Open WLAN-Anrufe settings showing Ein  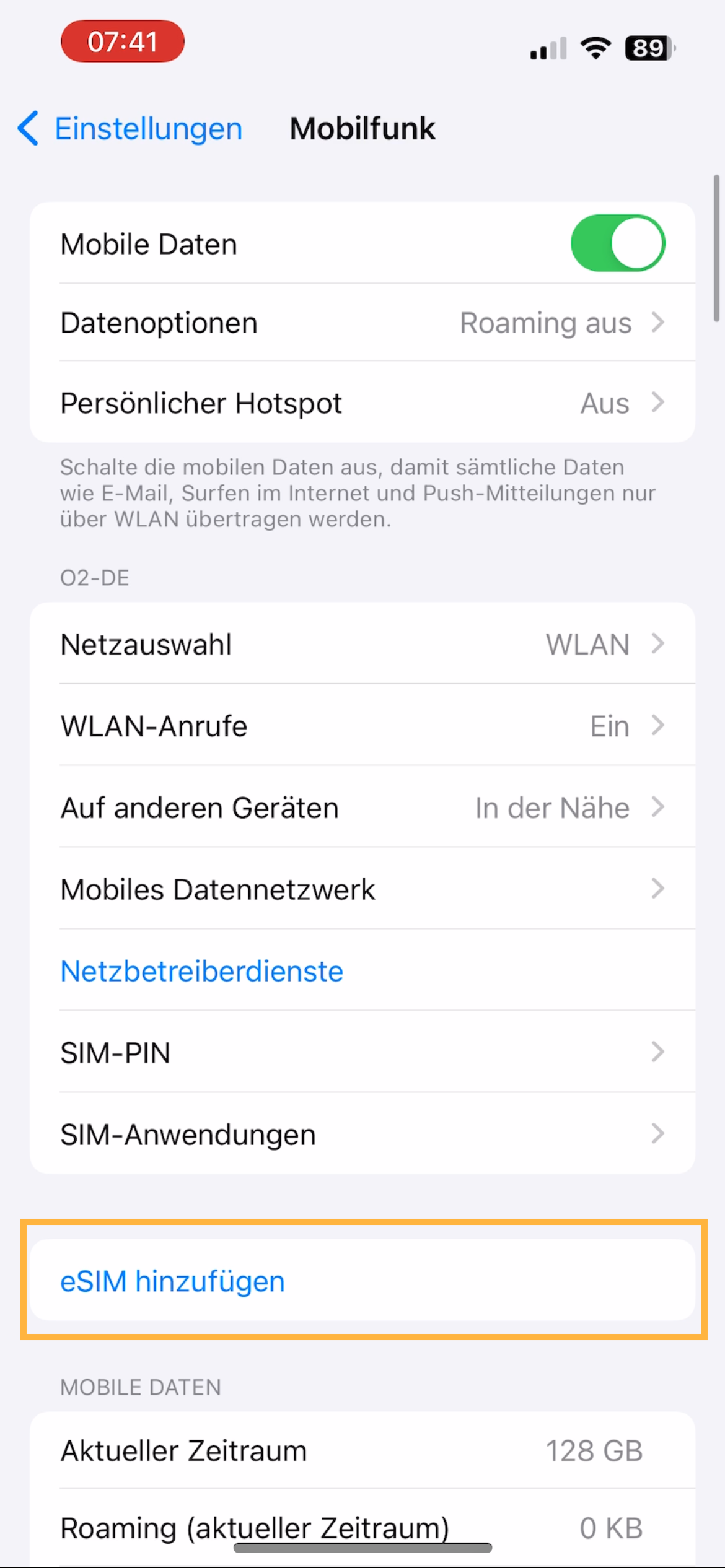pyautogui.click(x=362, y=725)
